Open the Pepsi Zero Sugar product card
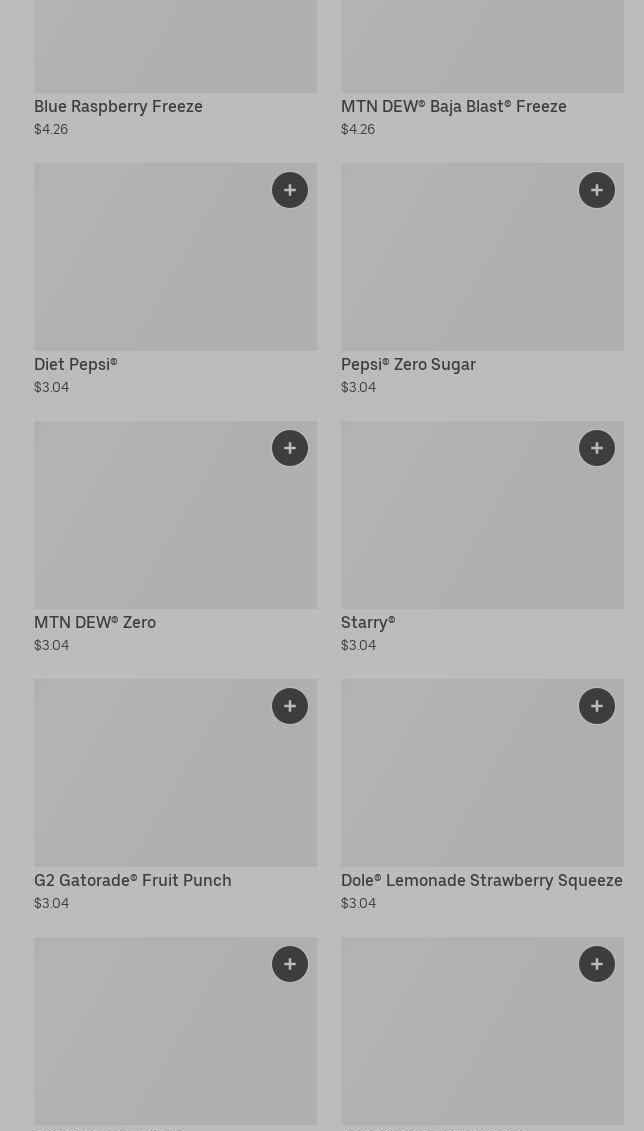Viewport: 644px width, 1131px height. coord(482,280)
